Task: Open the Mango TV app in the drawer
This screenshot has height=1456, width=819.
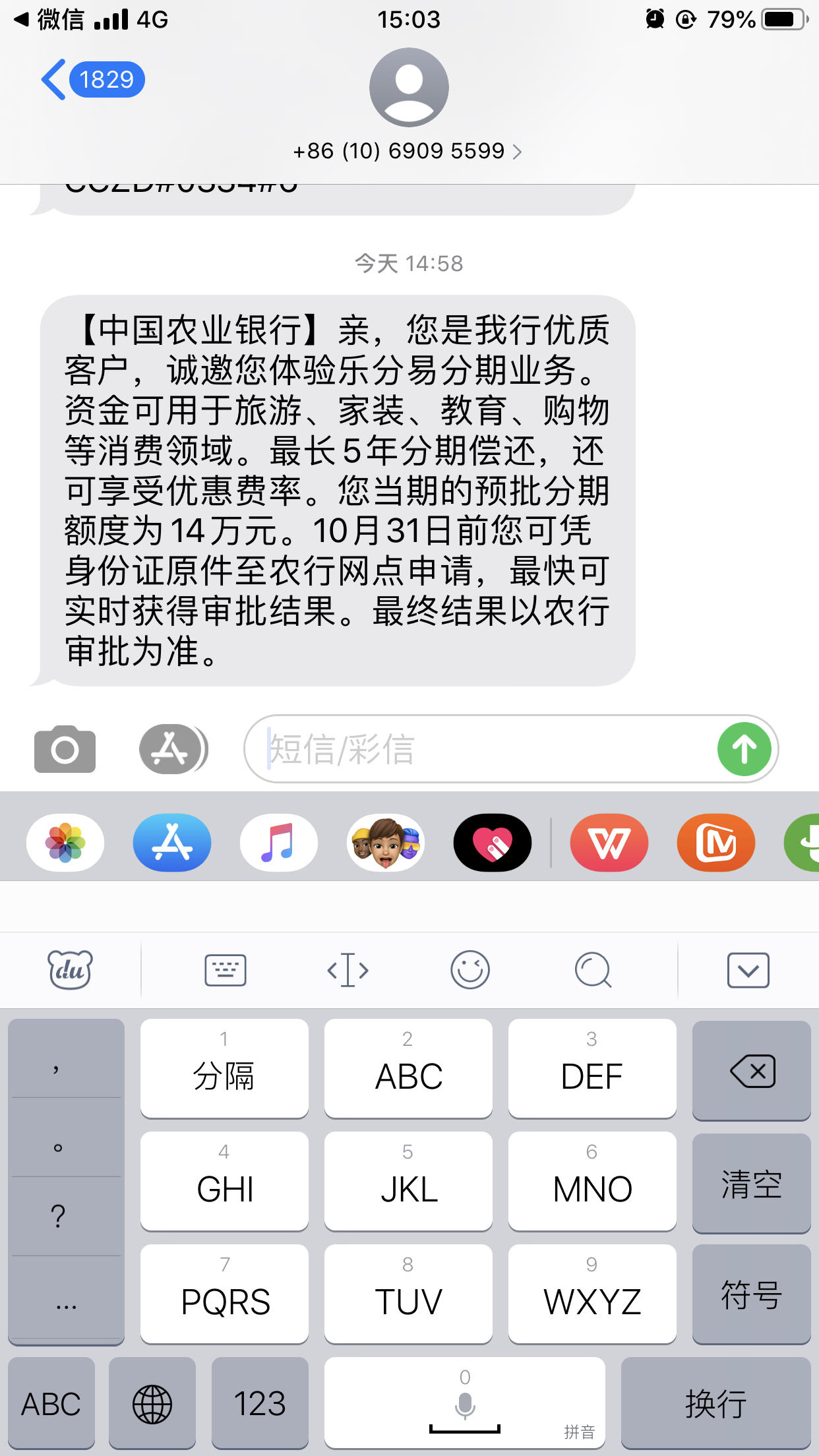Action: click(716, 843)
